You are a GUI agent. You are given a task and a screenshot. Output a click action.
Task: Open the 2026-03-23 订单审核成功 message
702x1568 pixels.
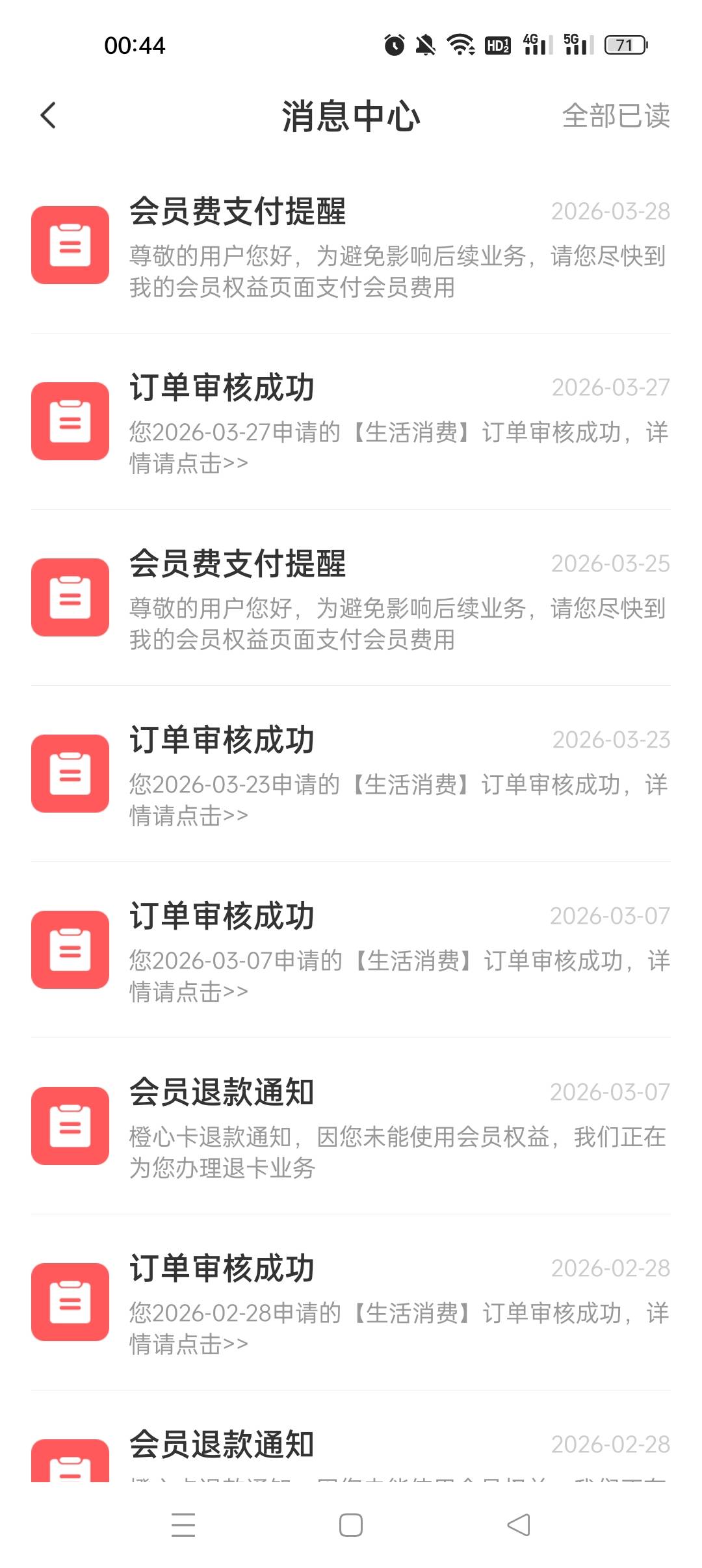(x=351, y=774)
